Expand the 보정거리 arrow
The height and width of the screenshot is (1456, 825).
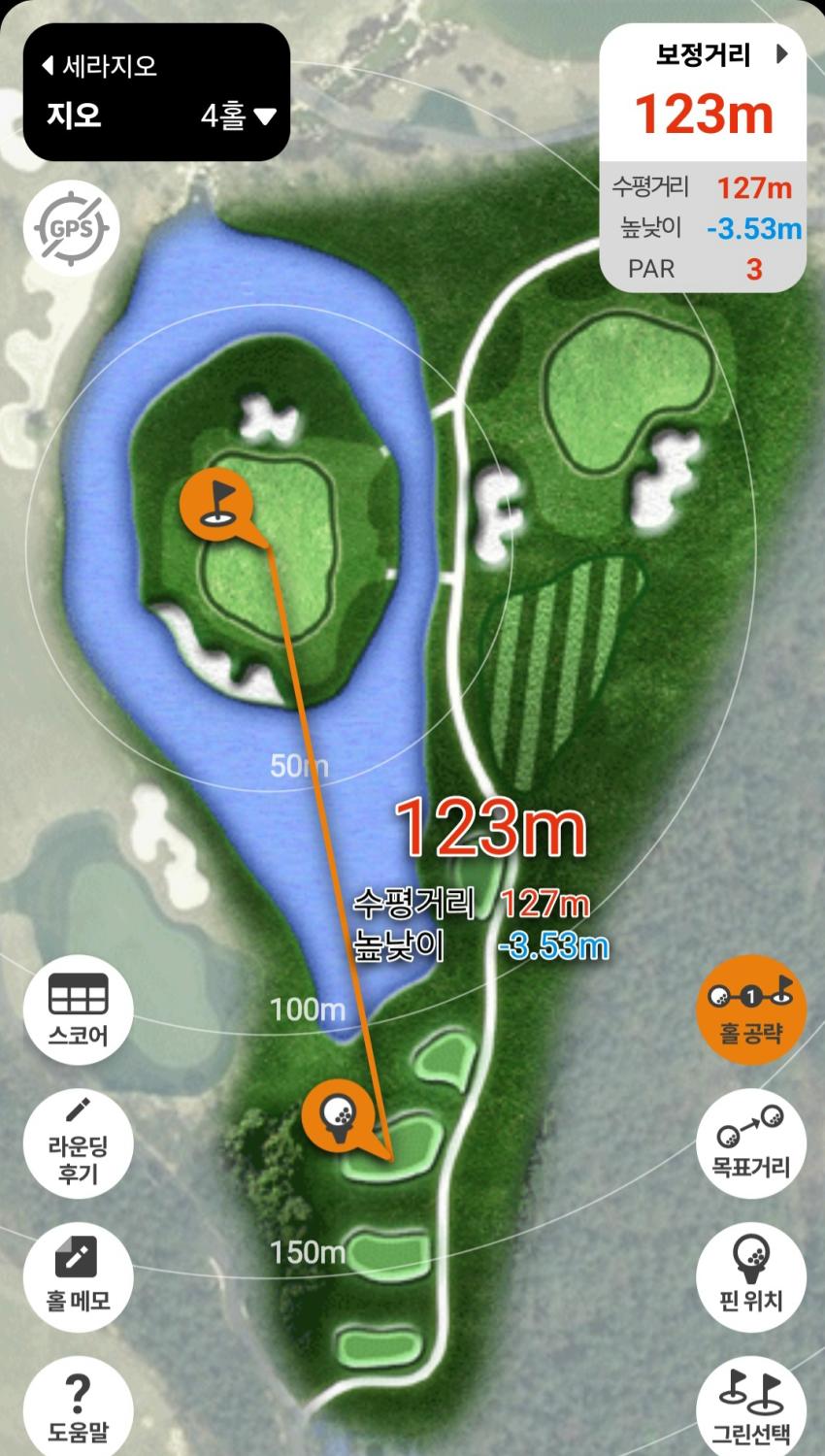click(x=781, y=54)
